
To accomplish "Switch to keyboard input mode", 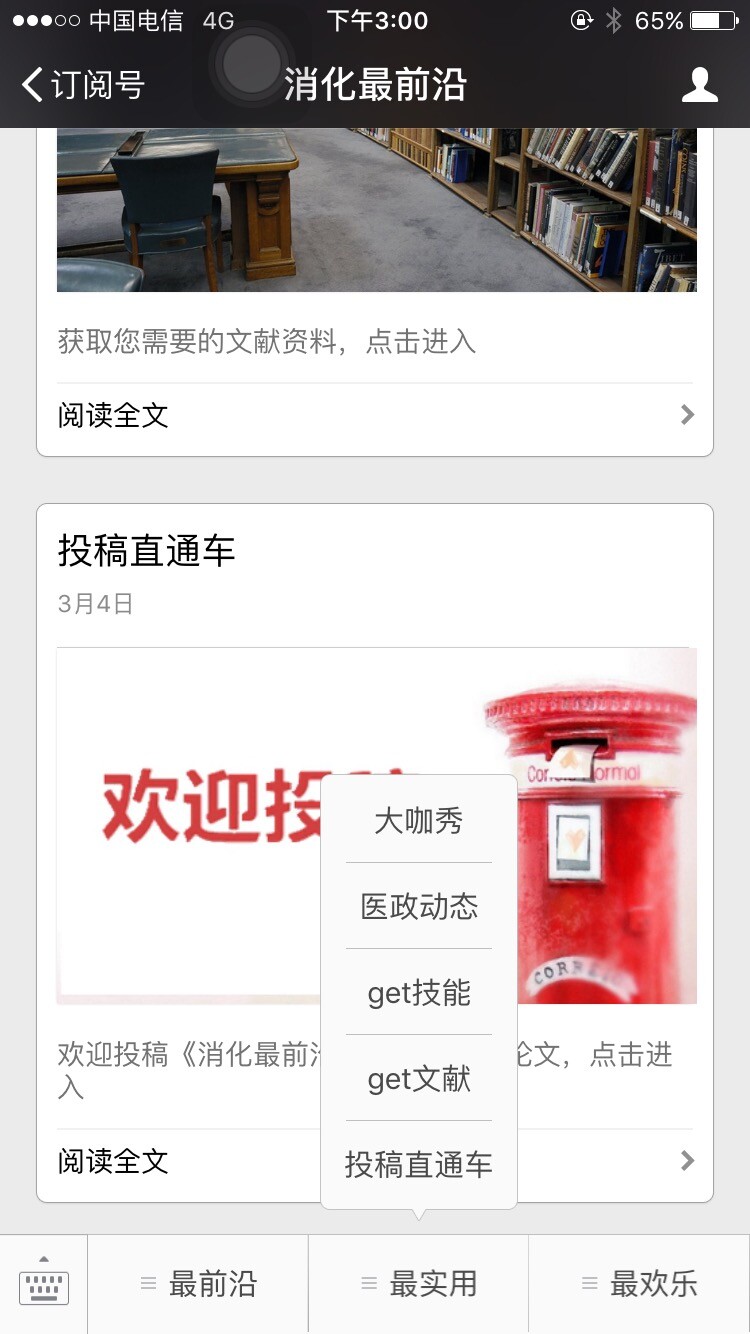I will point(44,1283).
